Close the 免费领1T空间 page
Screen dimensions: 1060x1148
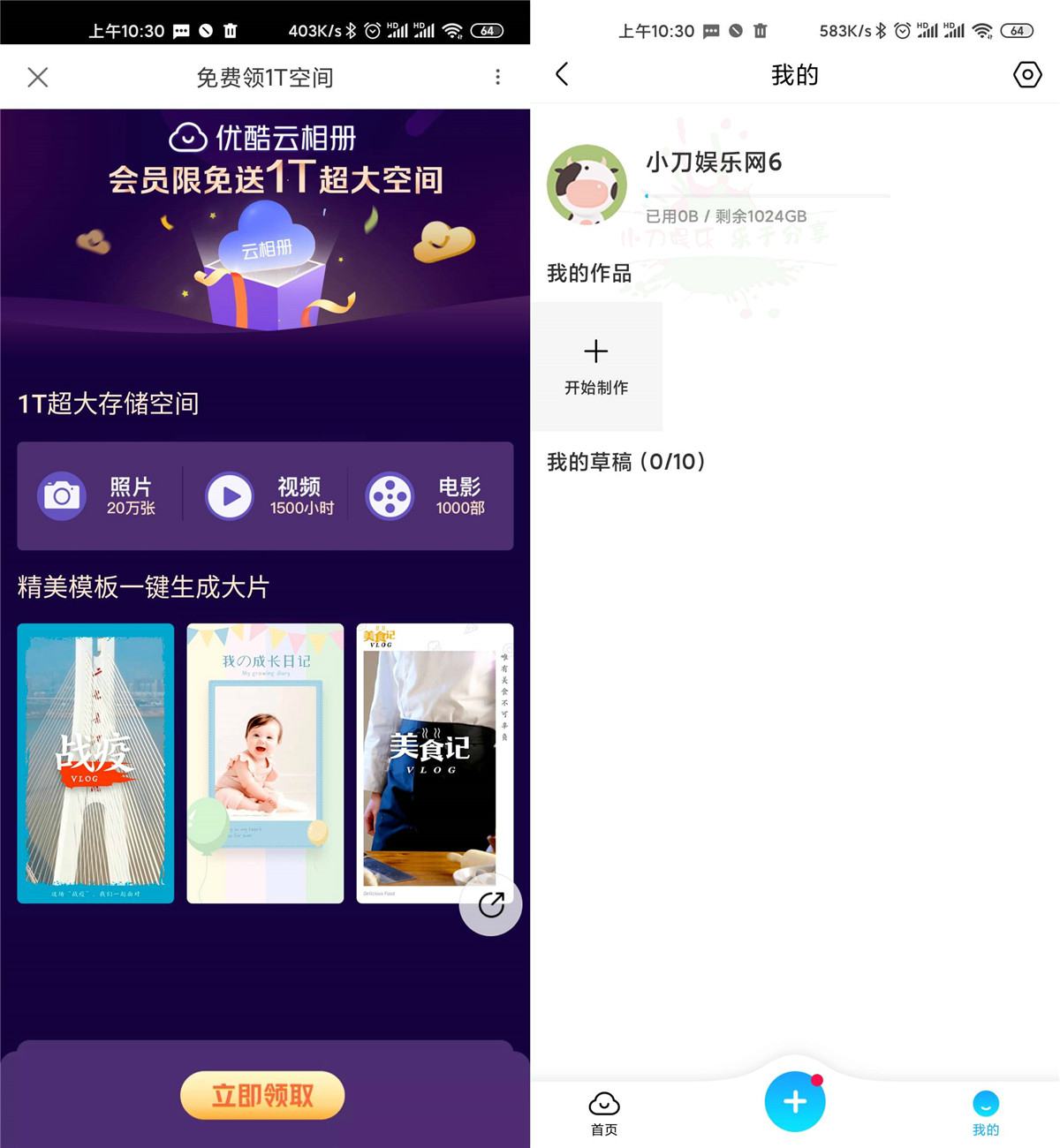coord(38,78)
